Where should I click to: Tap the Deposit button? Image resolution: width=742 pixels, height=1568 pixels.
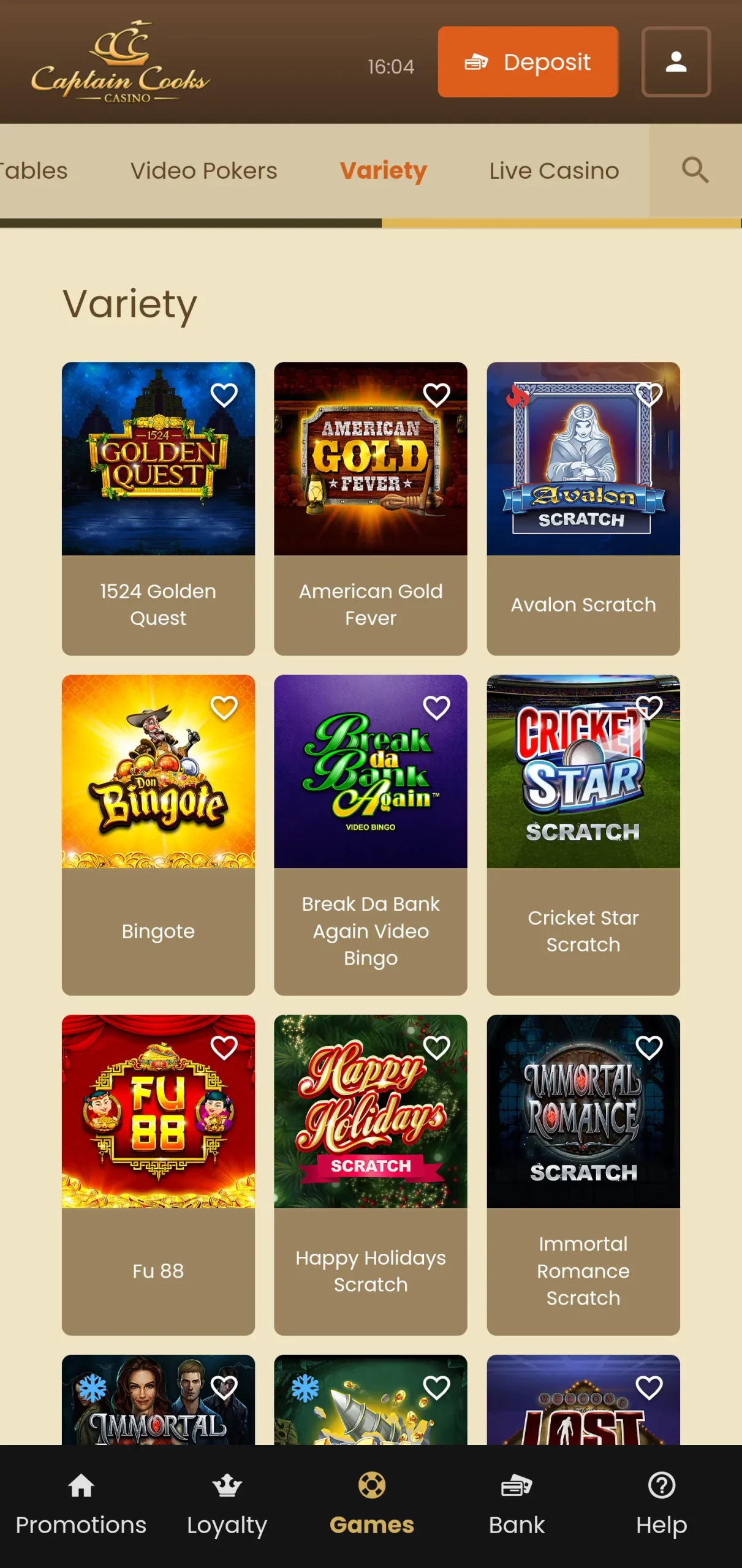coord(528,62)
